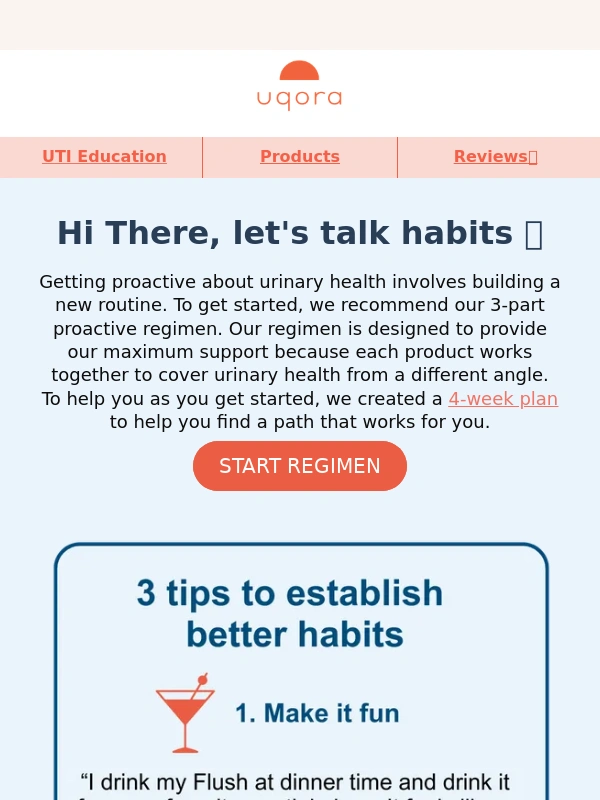Open the 4-week plan link
Screen dimensions: 600x800
pyautogui.click(x=503, y=399)
